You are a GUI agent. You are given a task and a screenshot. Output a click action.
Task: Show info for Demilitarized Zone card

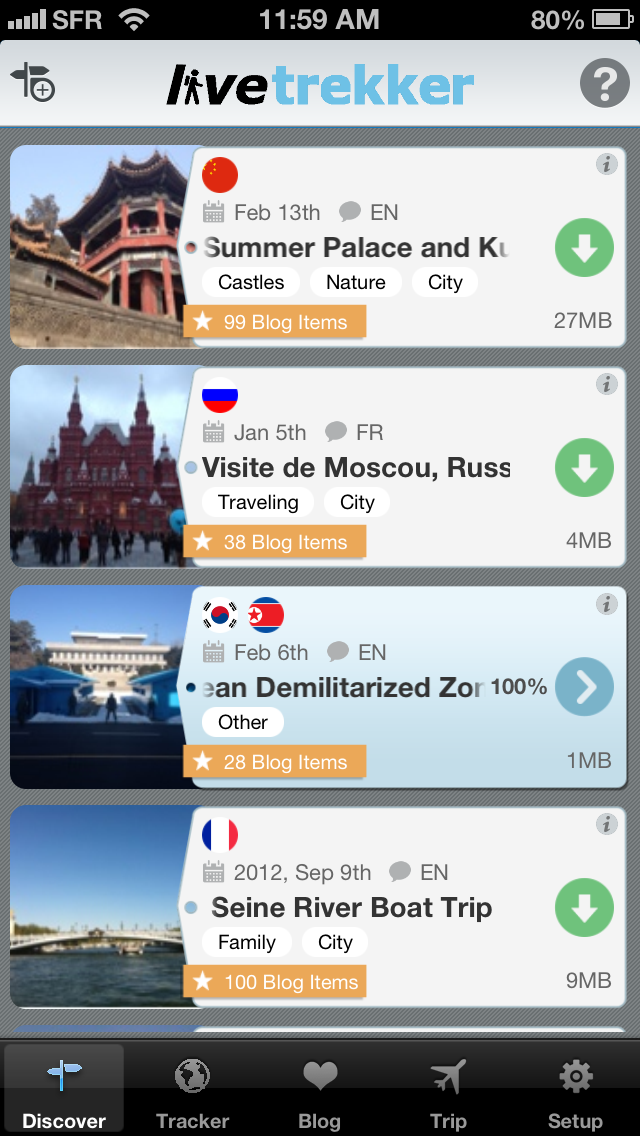(607, 604)
